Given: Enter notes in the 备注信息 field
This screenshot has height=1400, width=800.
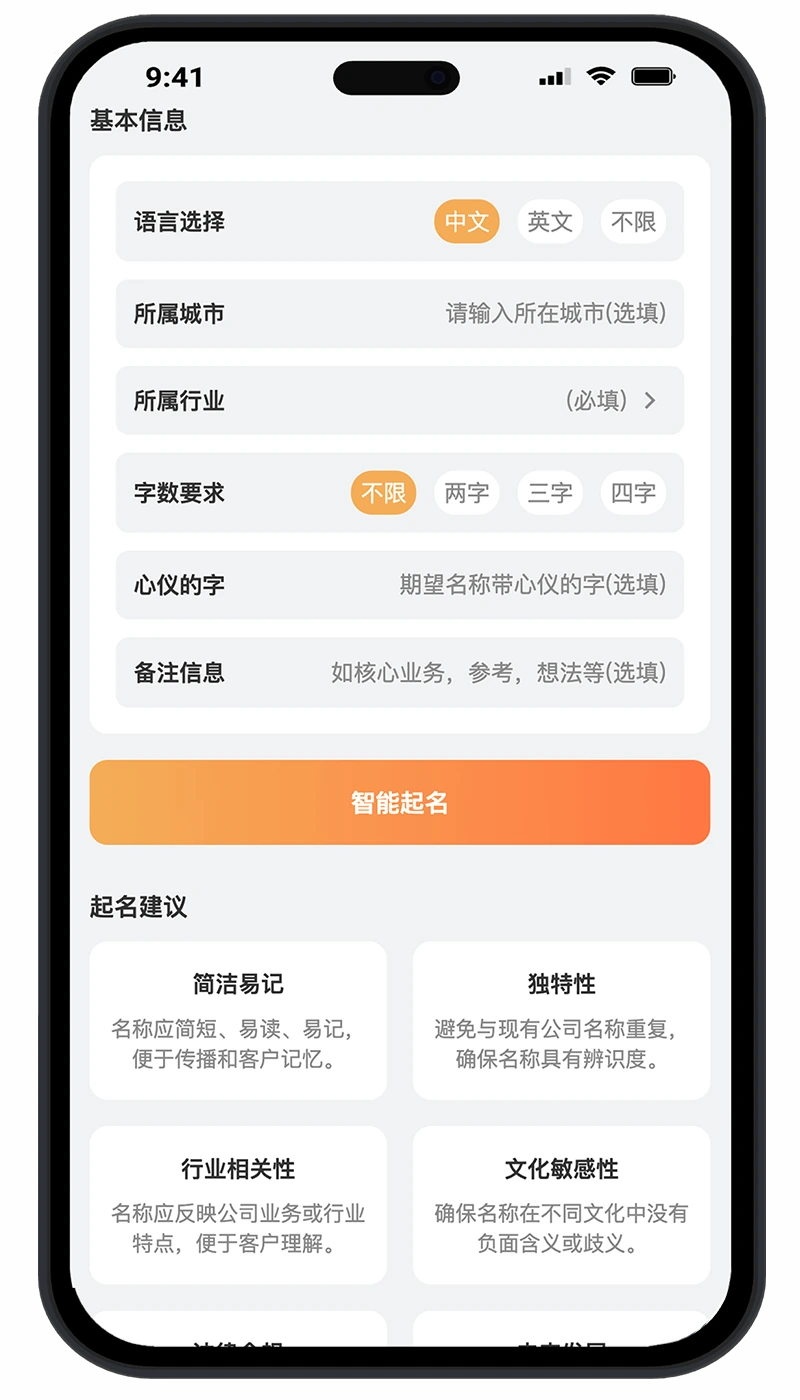Looking at the screenshot, I should point(498,673).
